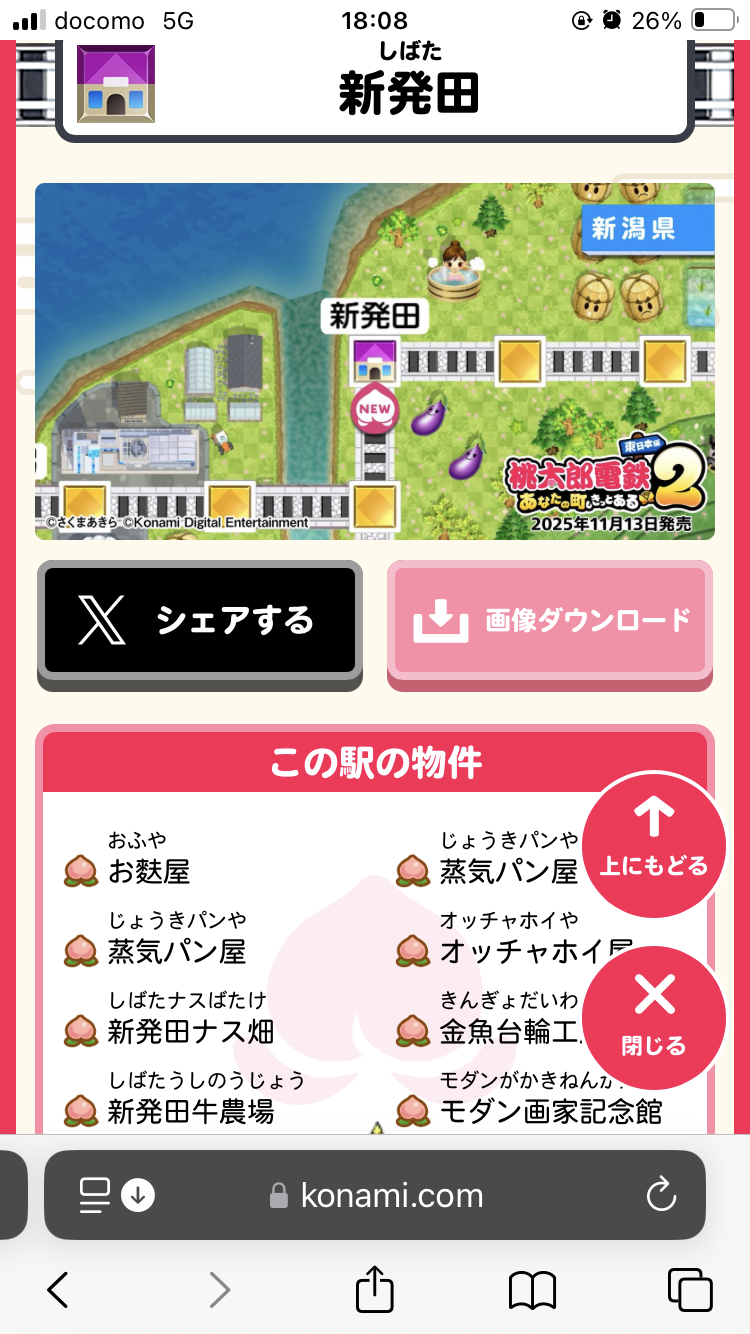This screenshot has height=1334, width=750.
Task: Open Safari bookmarks
Action: (532, 1291)
